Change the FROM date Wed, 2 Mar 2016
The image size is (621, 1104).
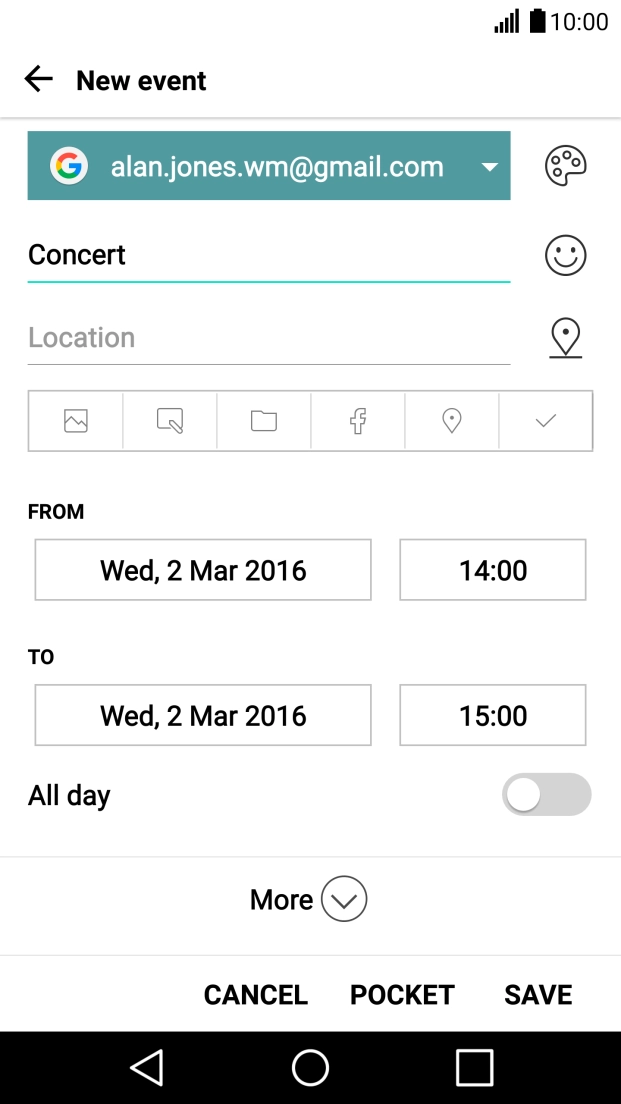coord(203,570)
